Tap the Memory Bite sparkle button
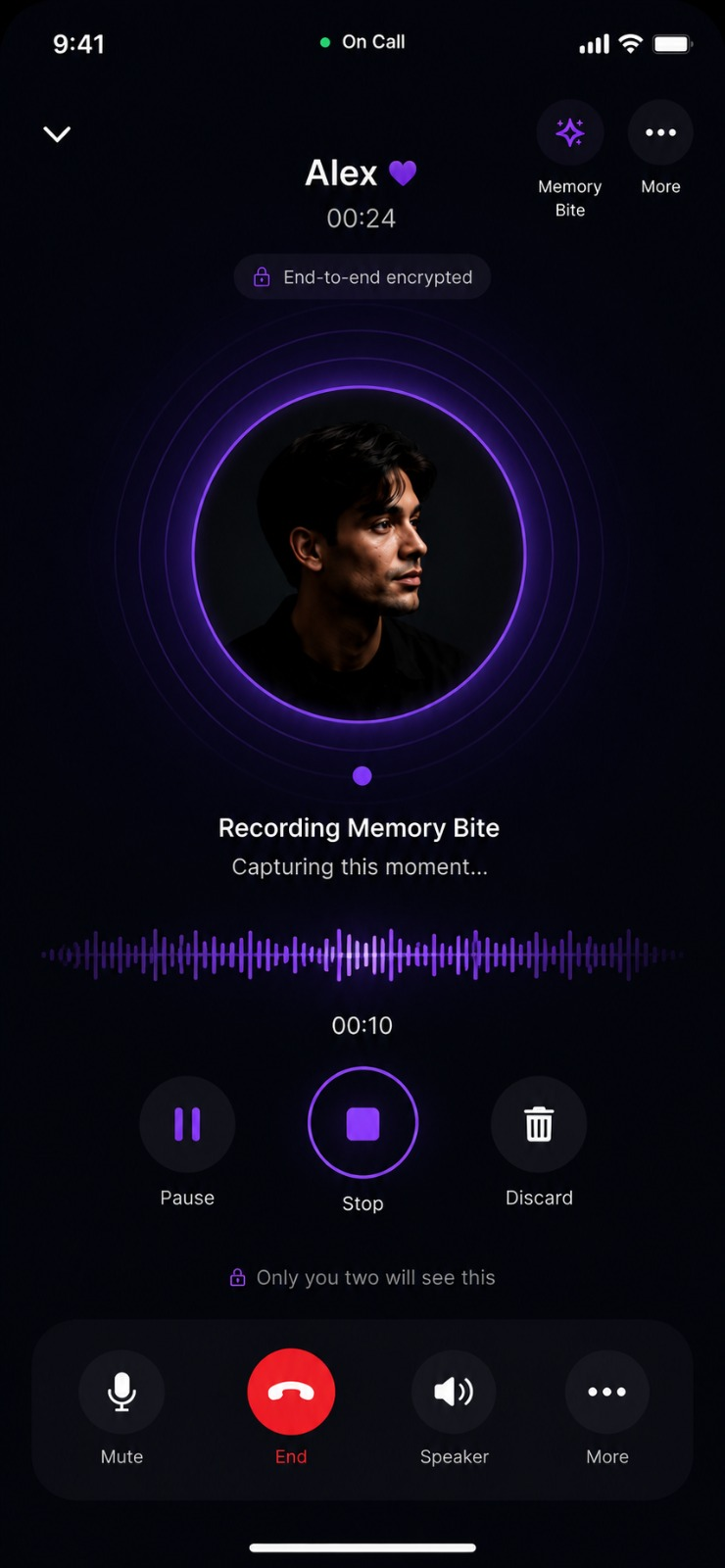The height and width of the screenshot is (1568, 725). click(x=570, y=132)
